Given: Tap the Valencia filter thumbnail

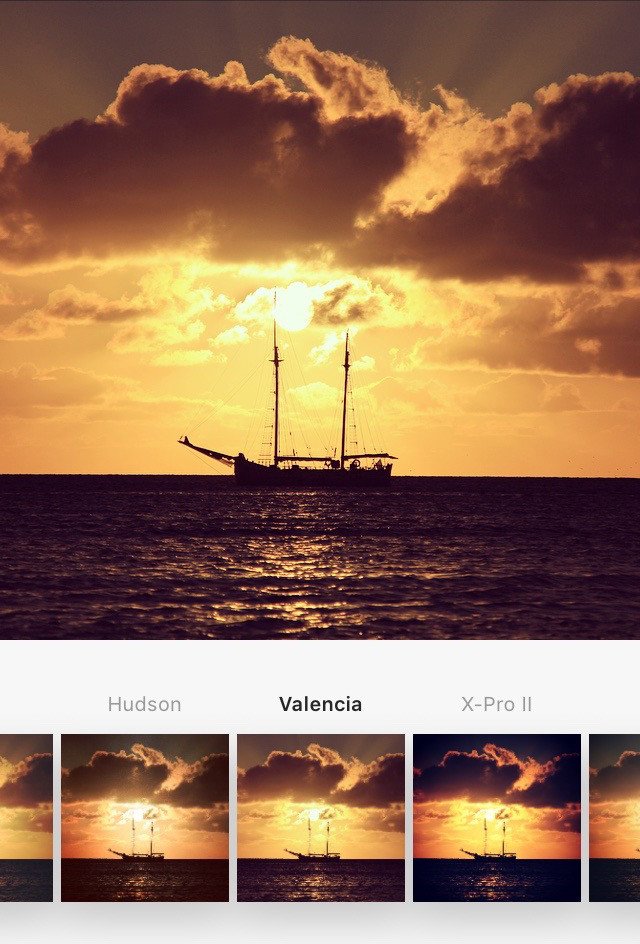Looking at the screenshot, I should coord(321,817).
